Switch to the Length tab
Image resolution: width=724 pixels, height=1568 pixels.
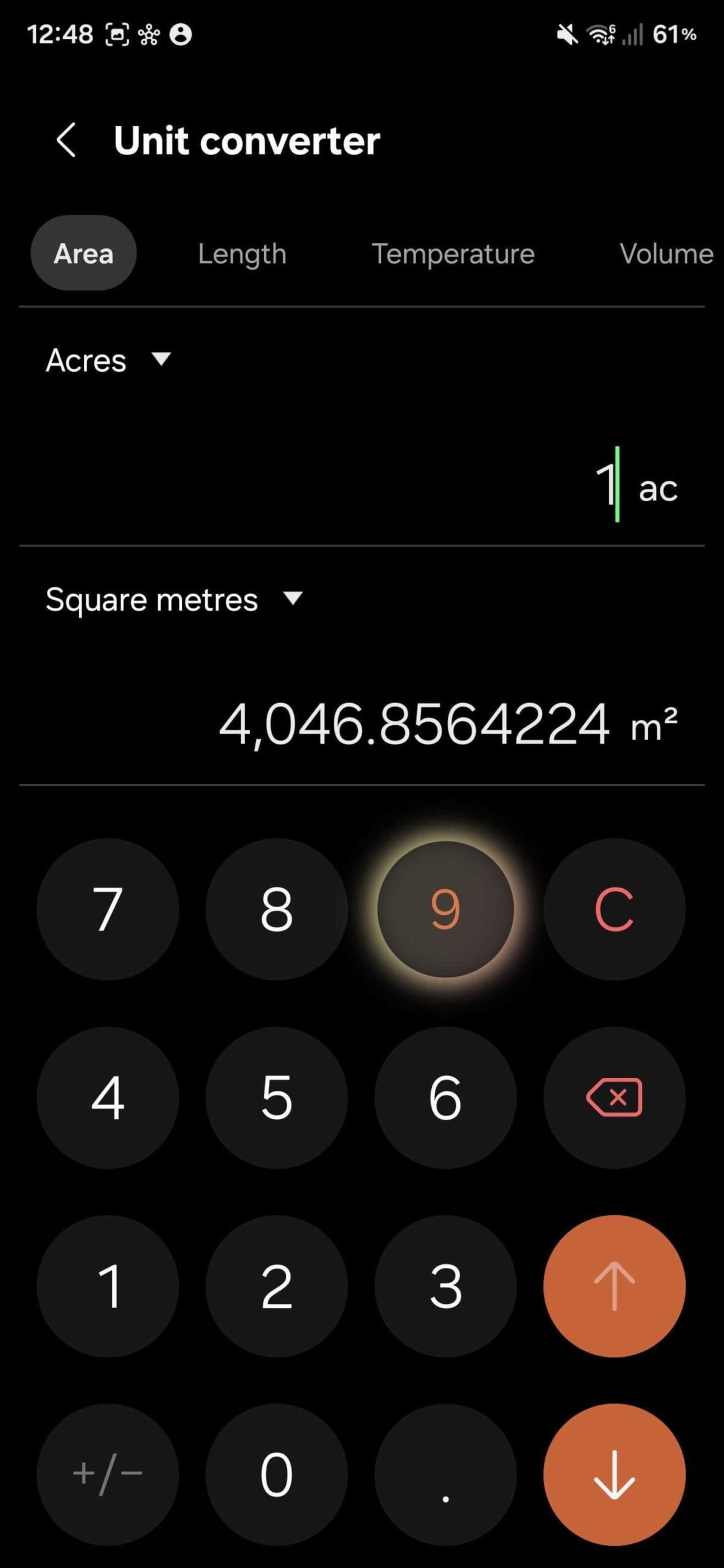(242, 254)
